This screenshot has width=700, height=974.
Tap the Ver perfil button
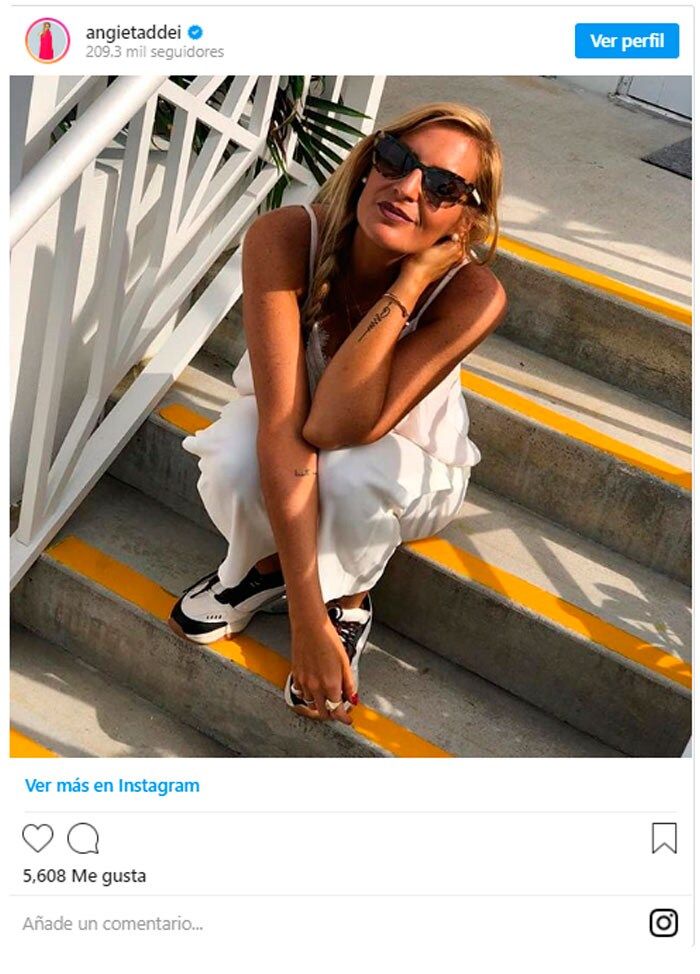click(x=626, y=41)
